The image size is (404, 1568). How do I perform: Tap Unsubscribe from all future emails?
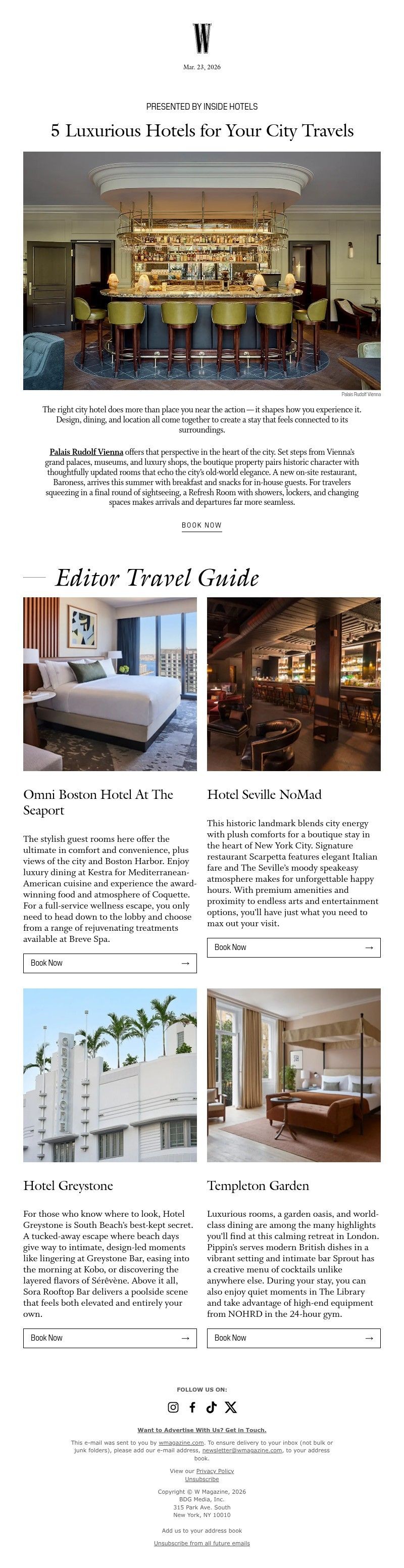pos(201,1543)
